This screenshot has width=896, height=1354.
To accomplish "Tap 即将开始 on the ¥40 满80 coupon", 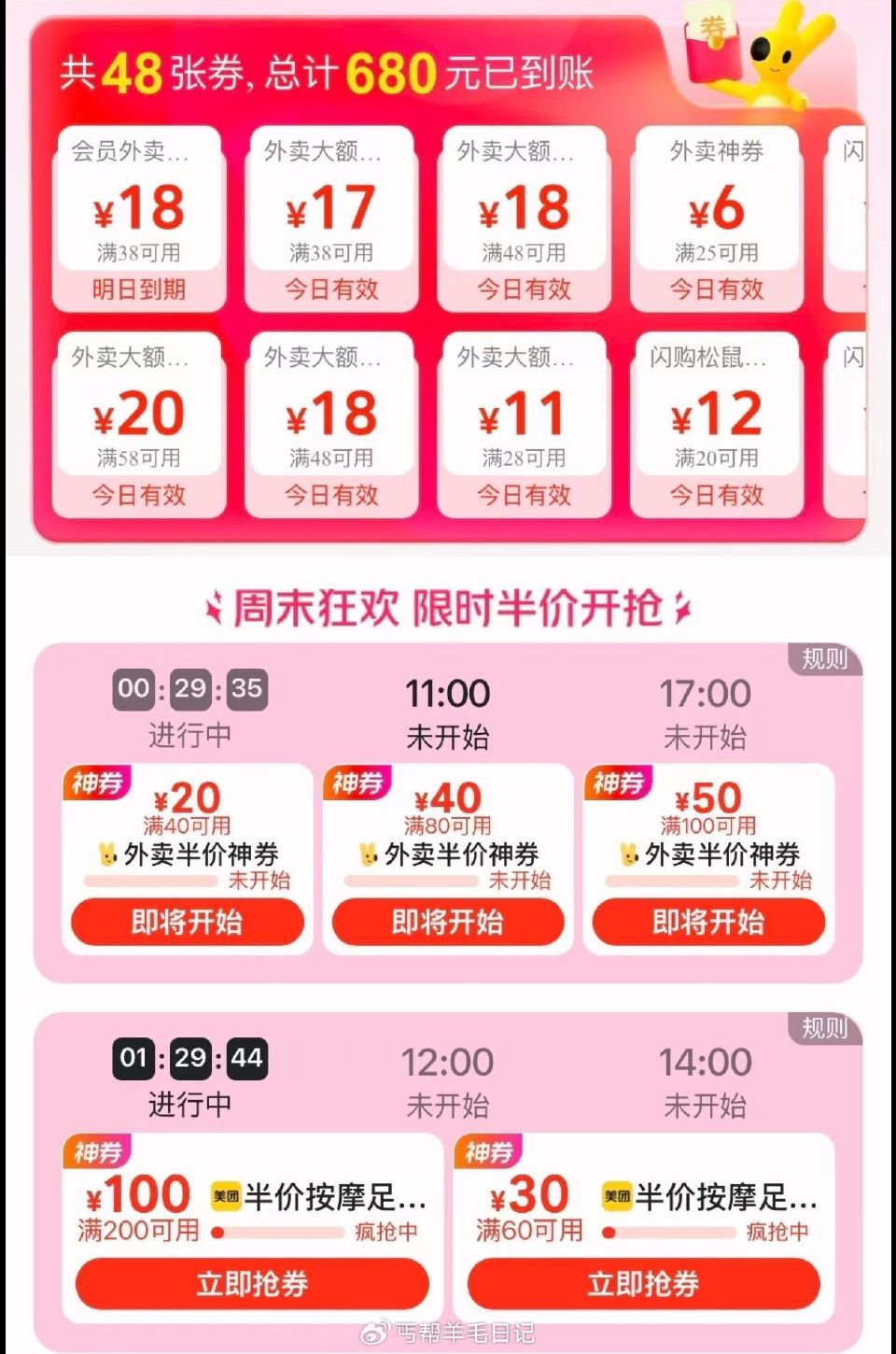I will [x=447, y=923].
